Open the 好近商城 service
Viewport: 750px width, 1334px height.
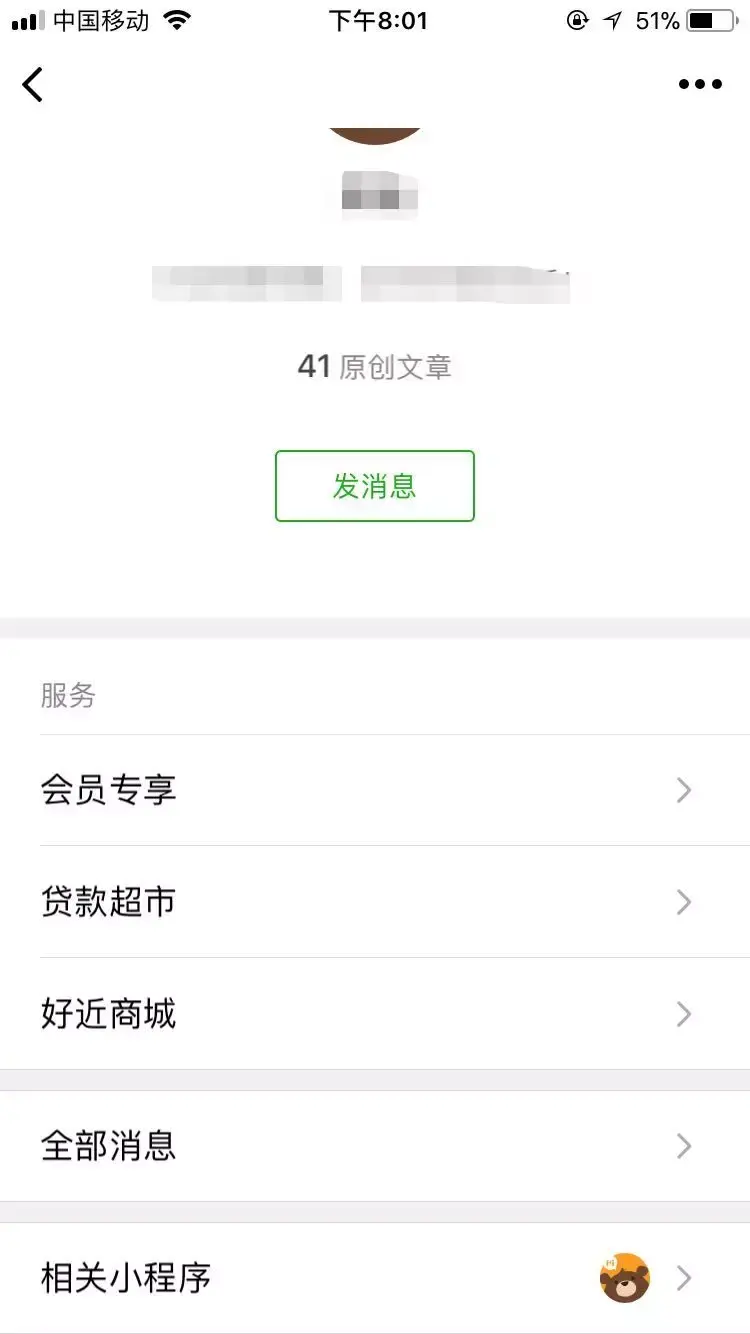[375, 1014]
